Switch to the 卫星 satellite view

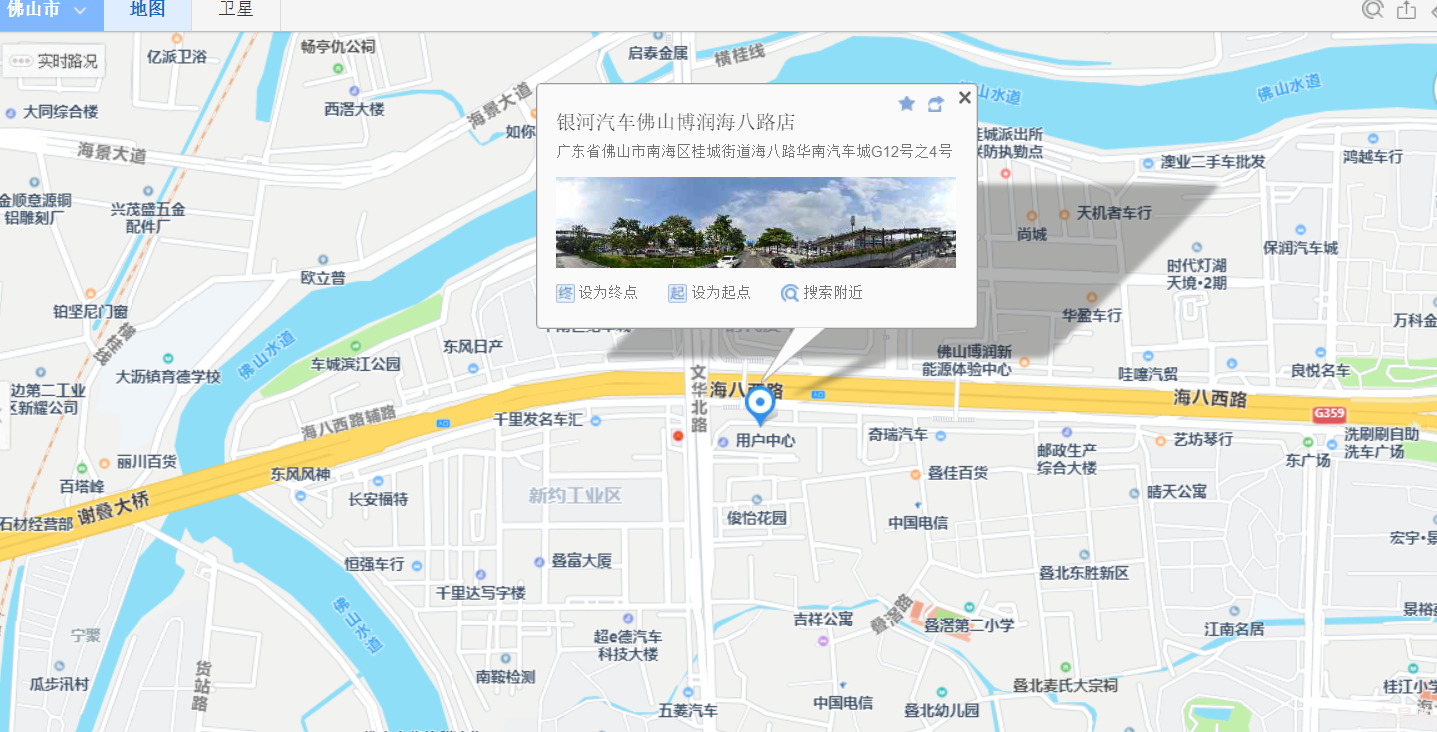coord(236,11)
